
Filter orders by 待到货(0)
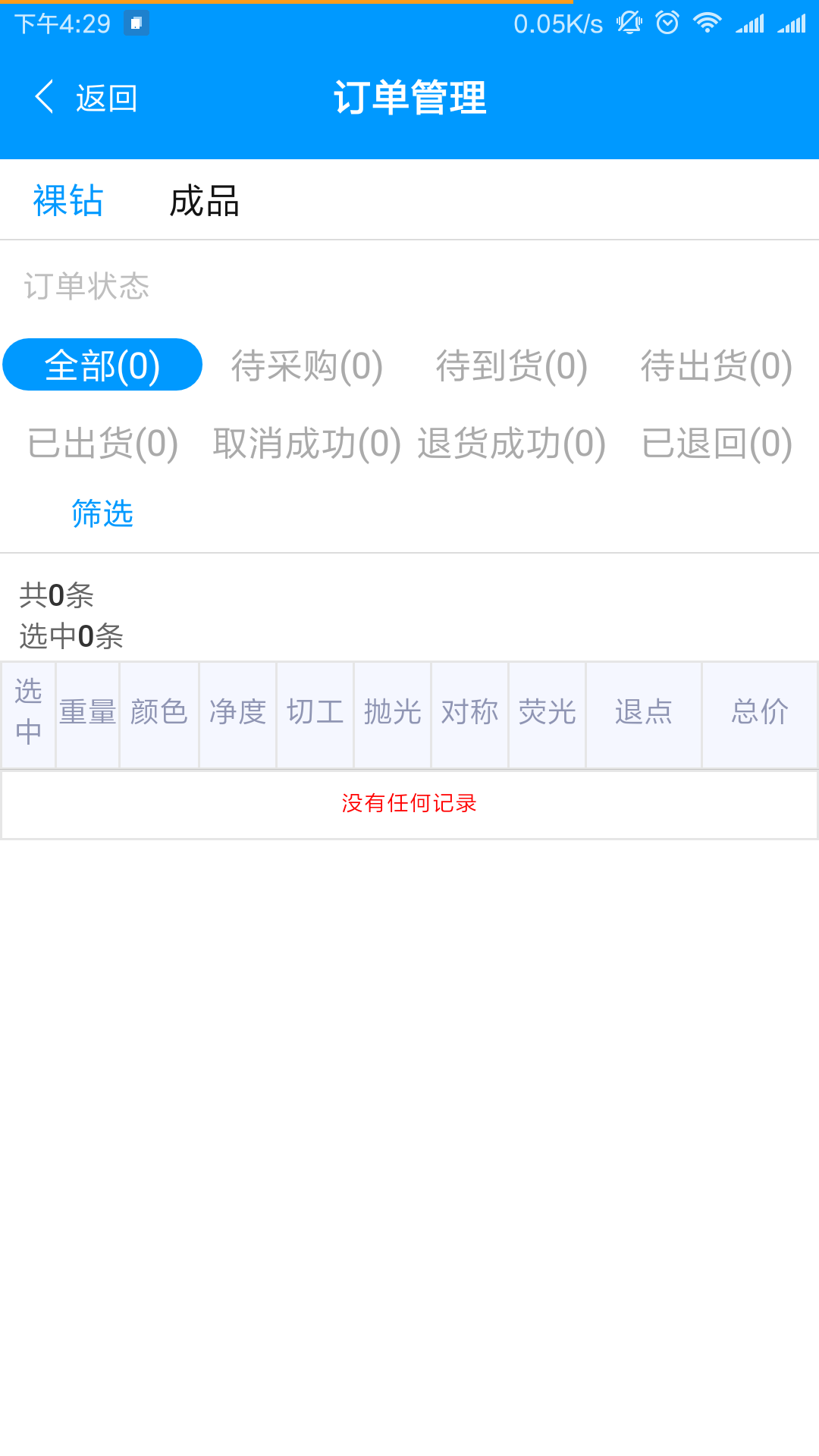512,366
